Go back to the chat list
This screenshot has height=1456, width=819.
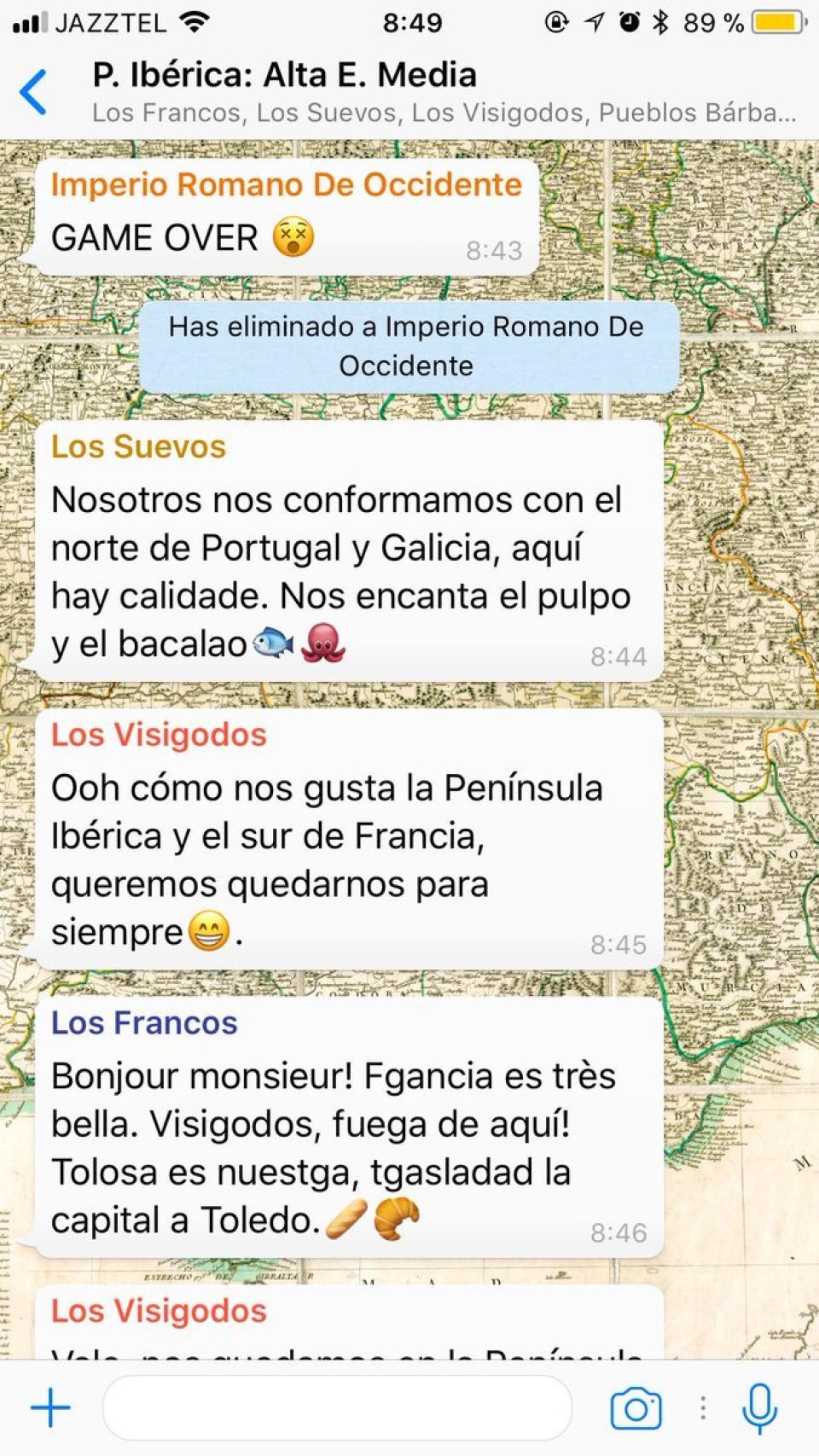click(x=34, y=91)
